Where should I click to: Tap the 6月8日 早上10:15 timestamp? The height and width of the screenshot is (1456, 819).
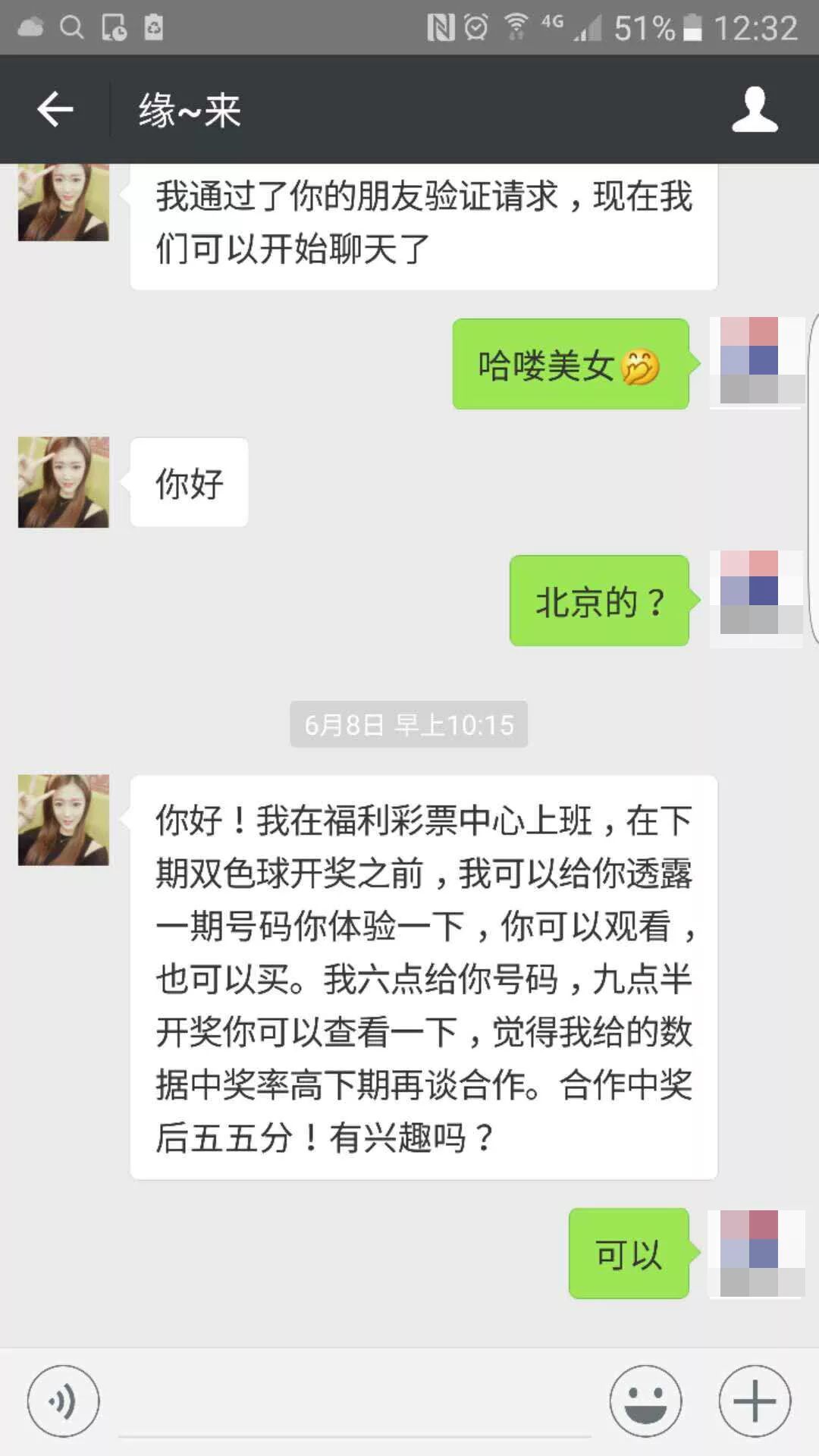click(x=409, y=724)
